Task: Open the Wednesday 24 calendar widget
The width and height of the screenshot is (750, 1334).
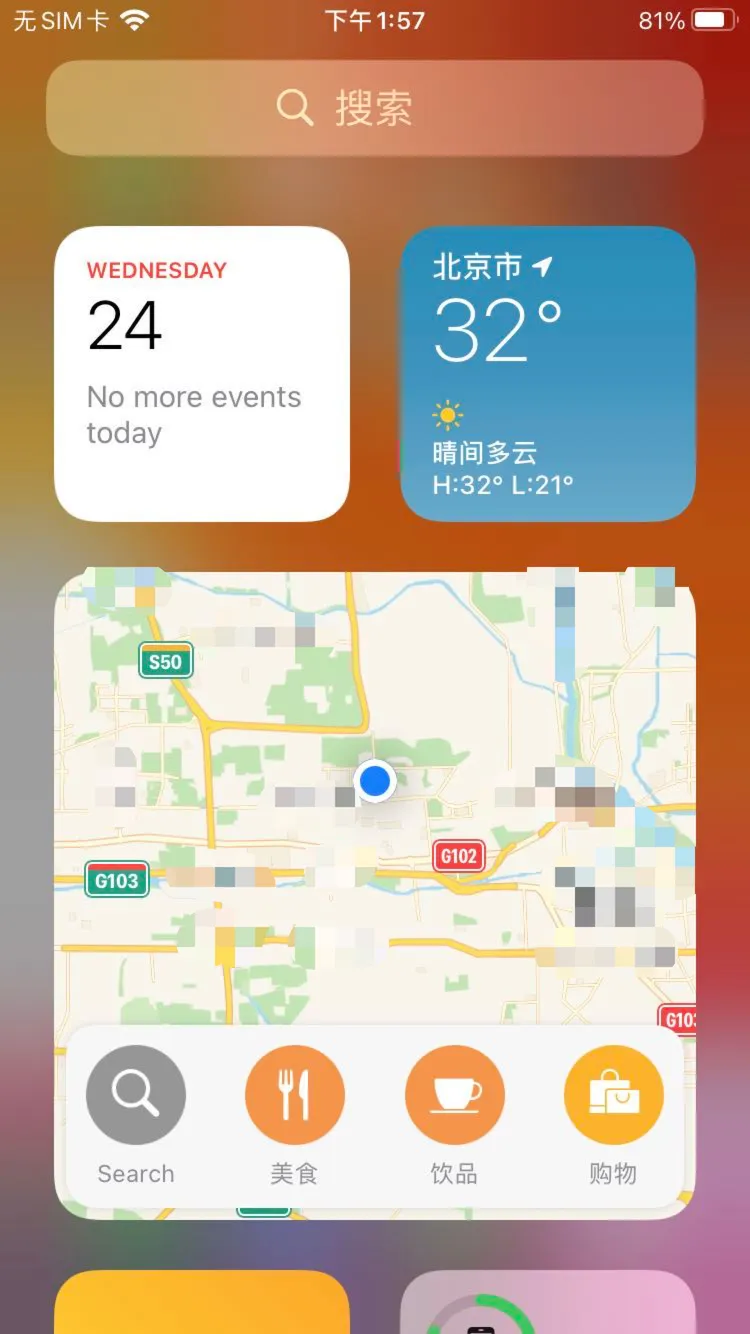Action: coord(202,374)
